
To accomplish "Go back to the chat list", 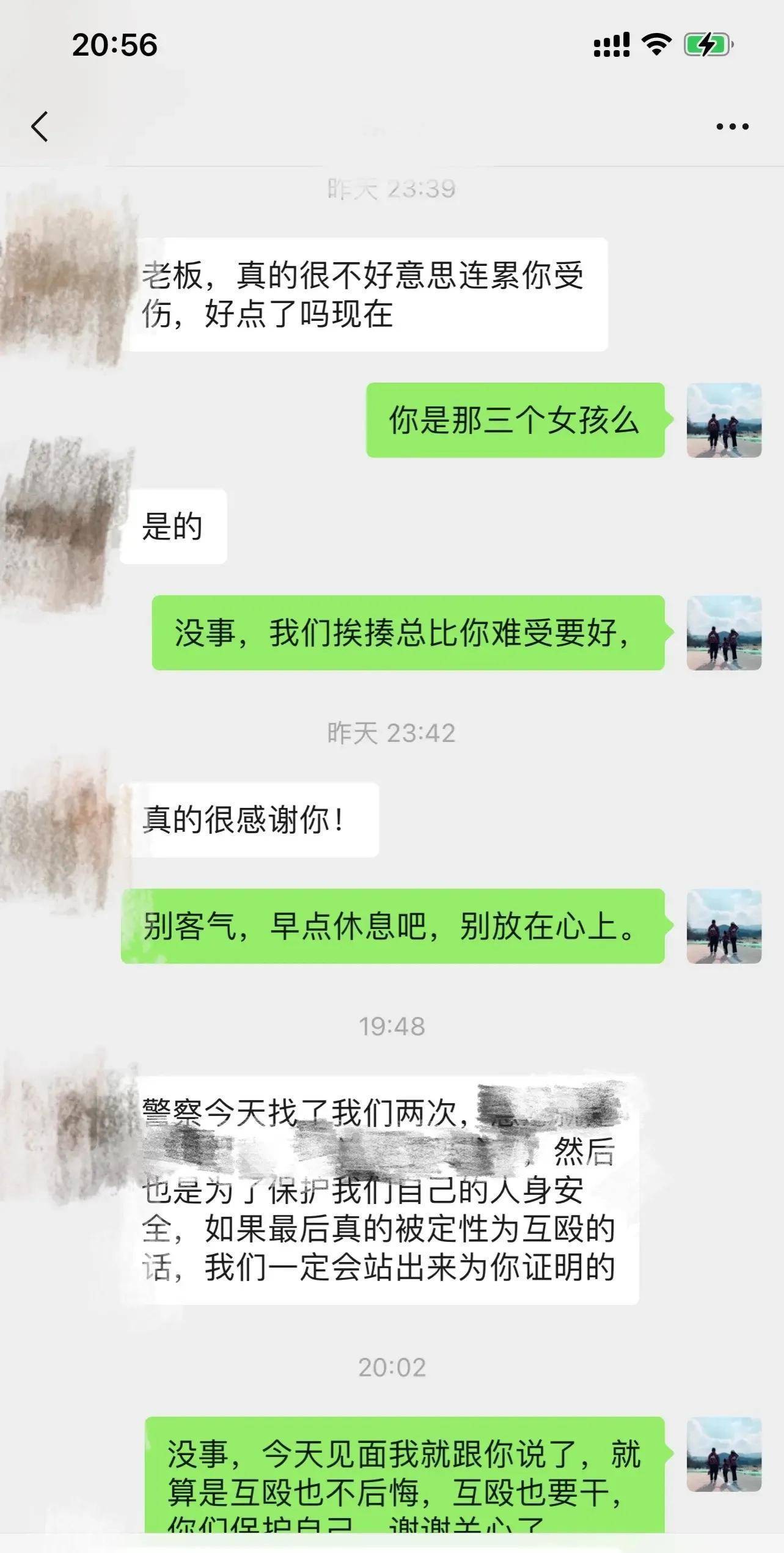I will (40, 127).
